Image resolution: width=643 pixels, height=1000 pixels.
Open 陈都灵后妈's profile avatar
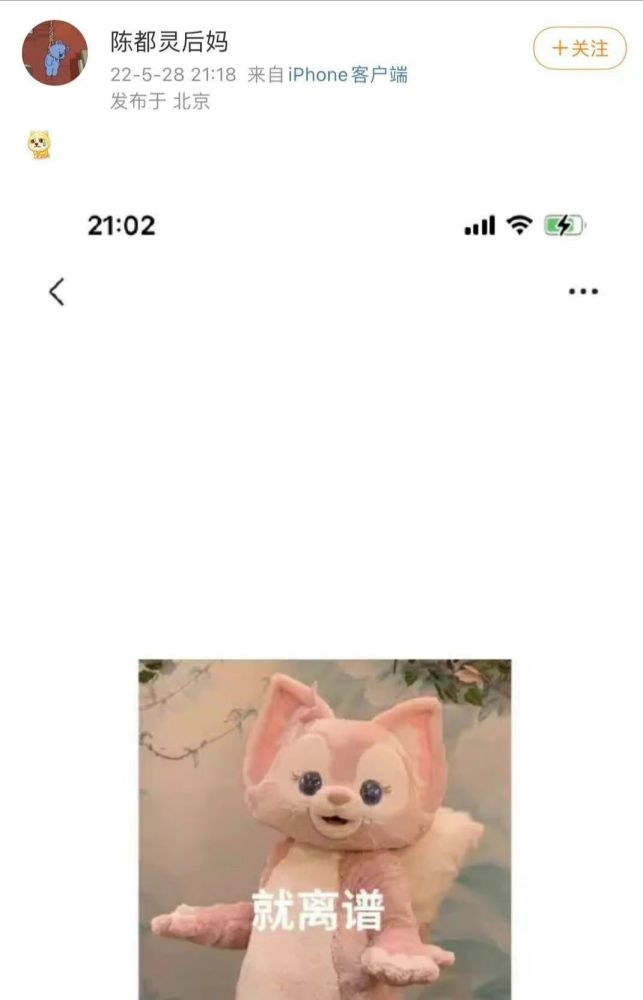(x=55, y=53)
